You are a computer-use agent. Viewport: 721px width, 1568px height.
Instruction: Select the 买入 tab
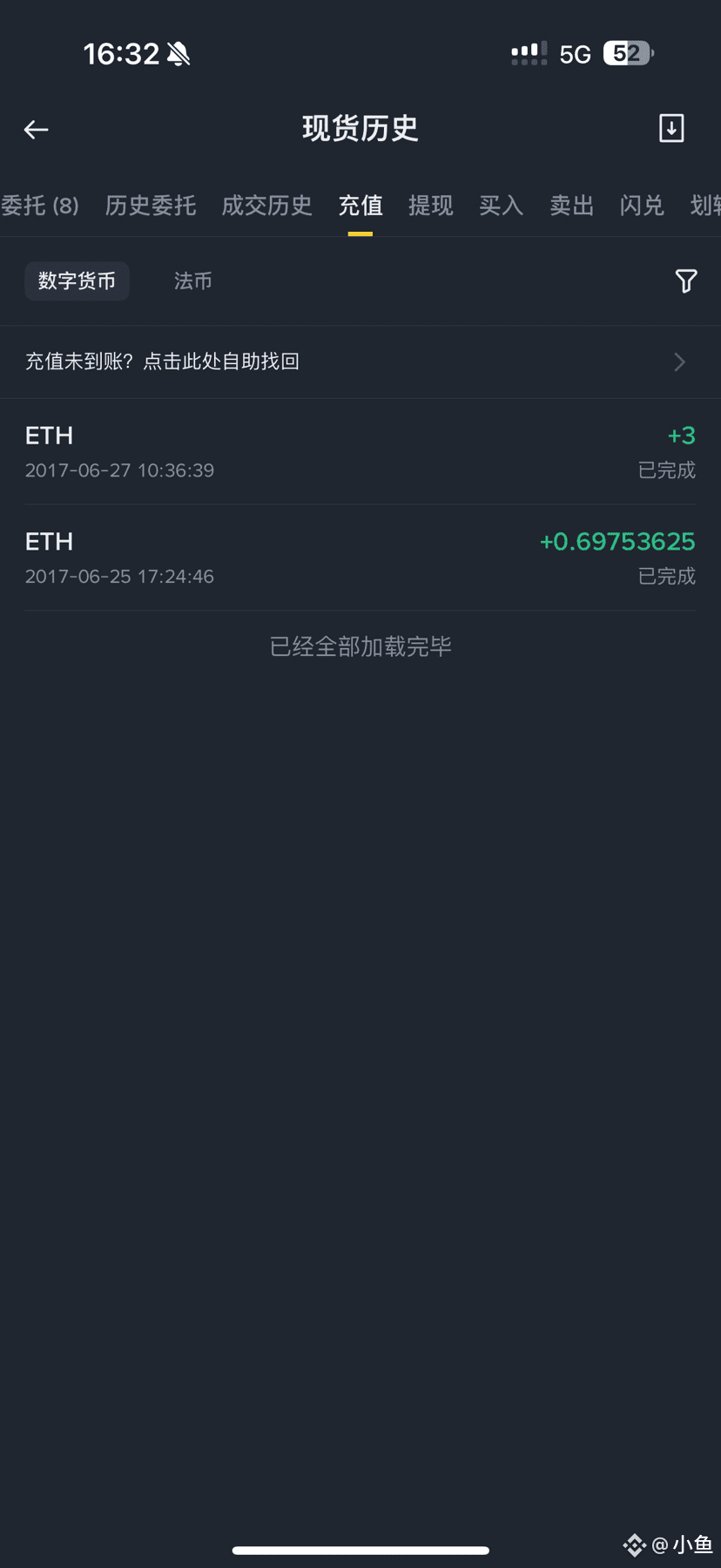click(x=502, y=206)
